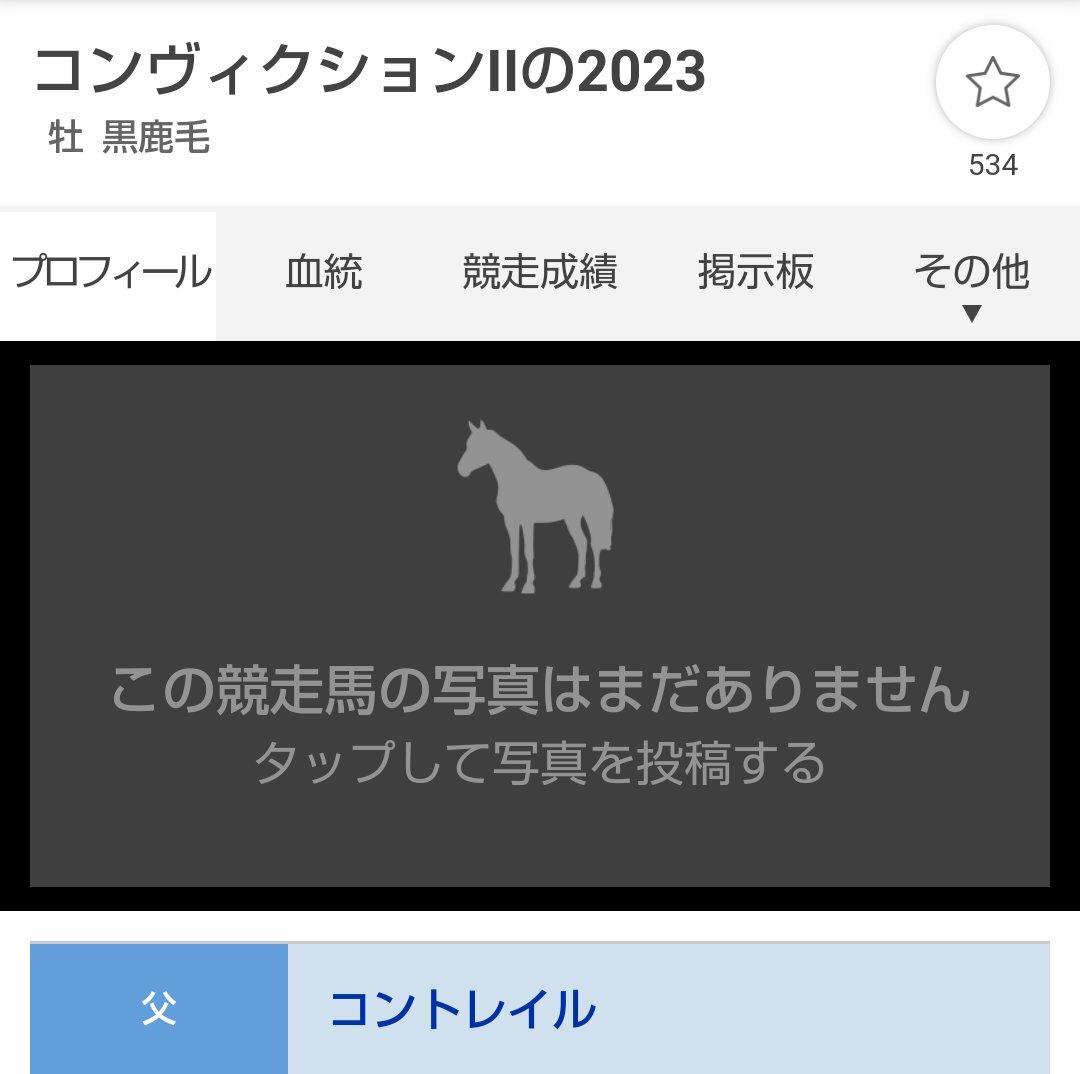Switch to the 血統 tab
The height and width of the screenshot is (1074, 1080).
point(324,273)
